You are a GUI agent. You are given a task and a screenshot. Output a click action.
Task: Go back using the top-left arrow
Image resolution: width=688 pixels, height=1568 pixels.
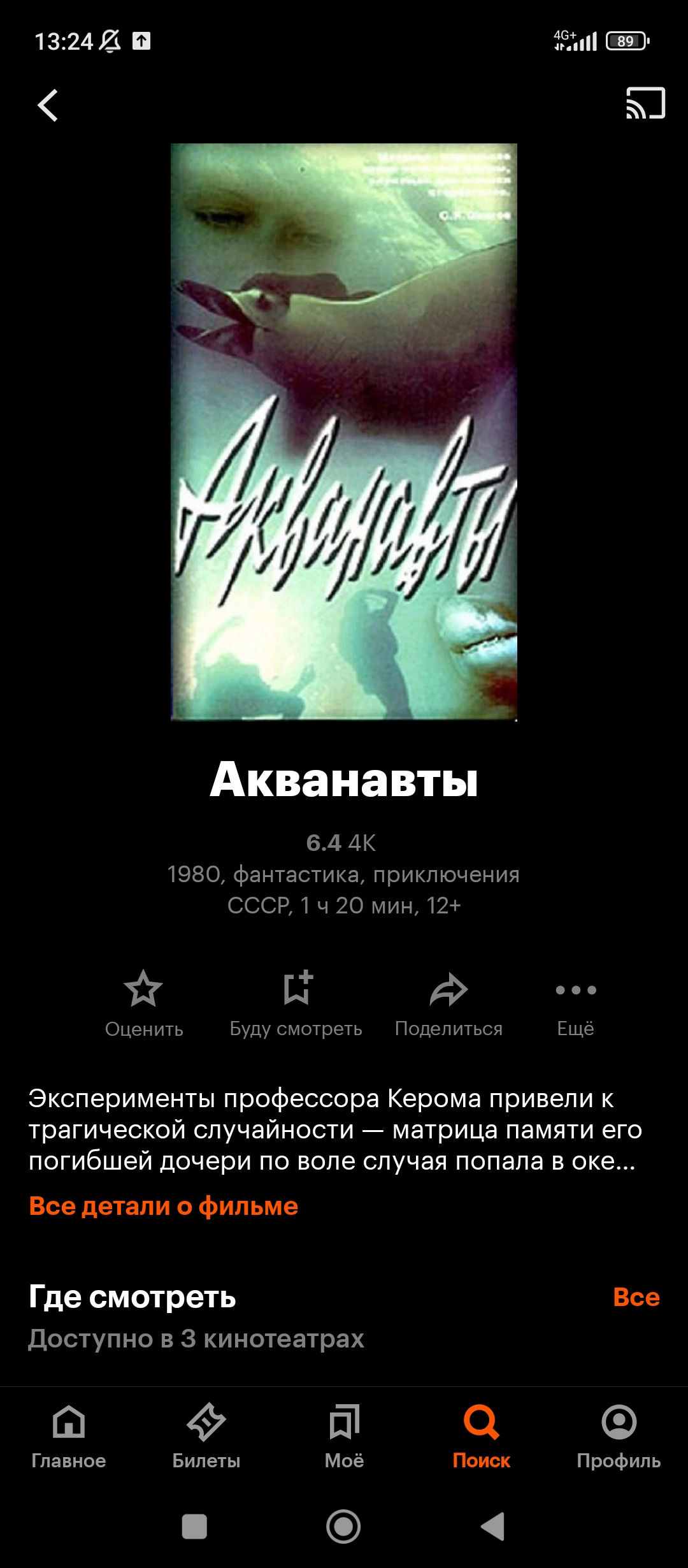(48, 105)
